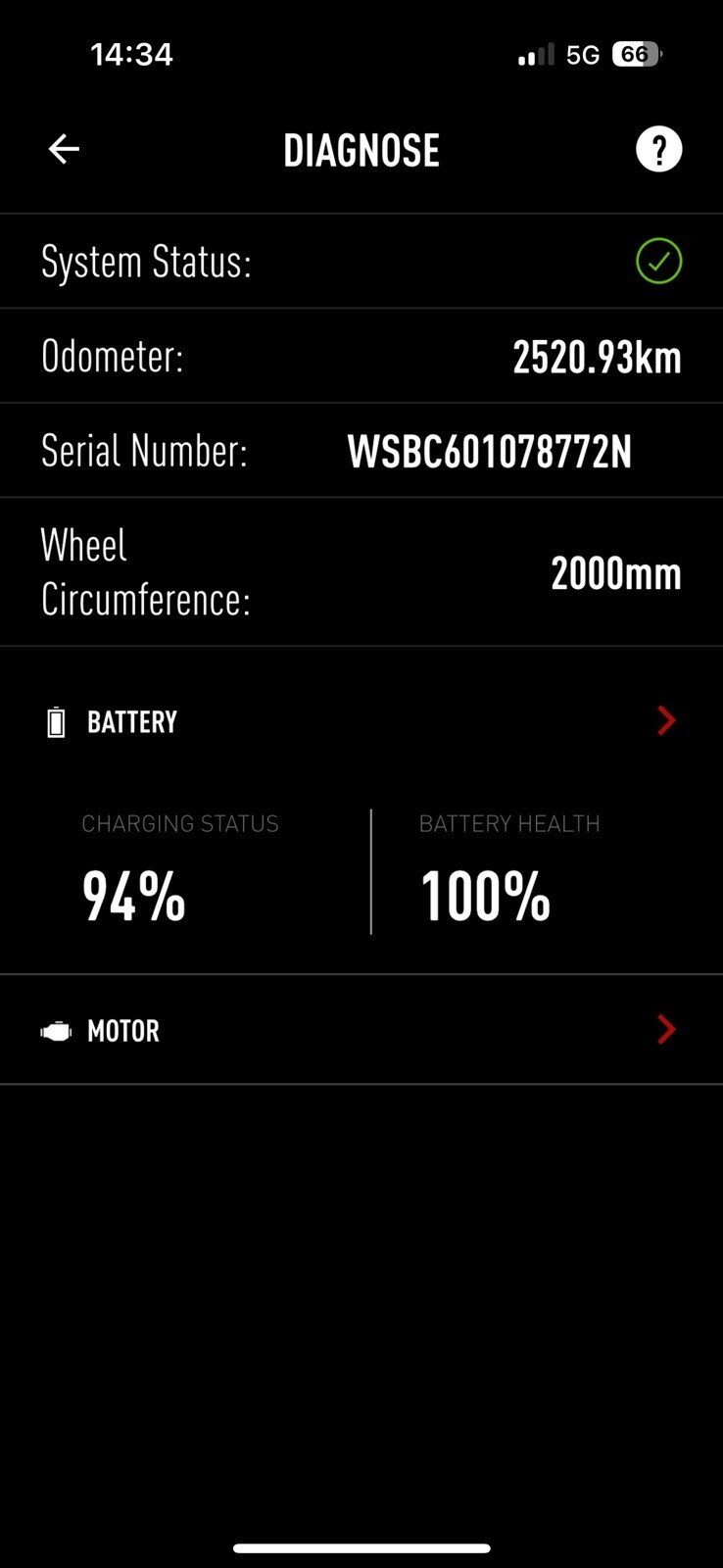The height and width of the screenshot is (1568, 723).
Task: Go back from the Diagnose screen
Action: [64, 149]
